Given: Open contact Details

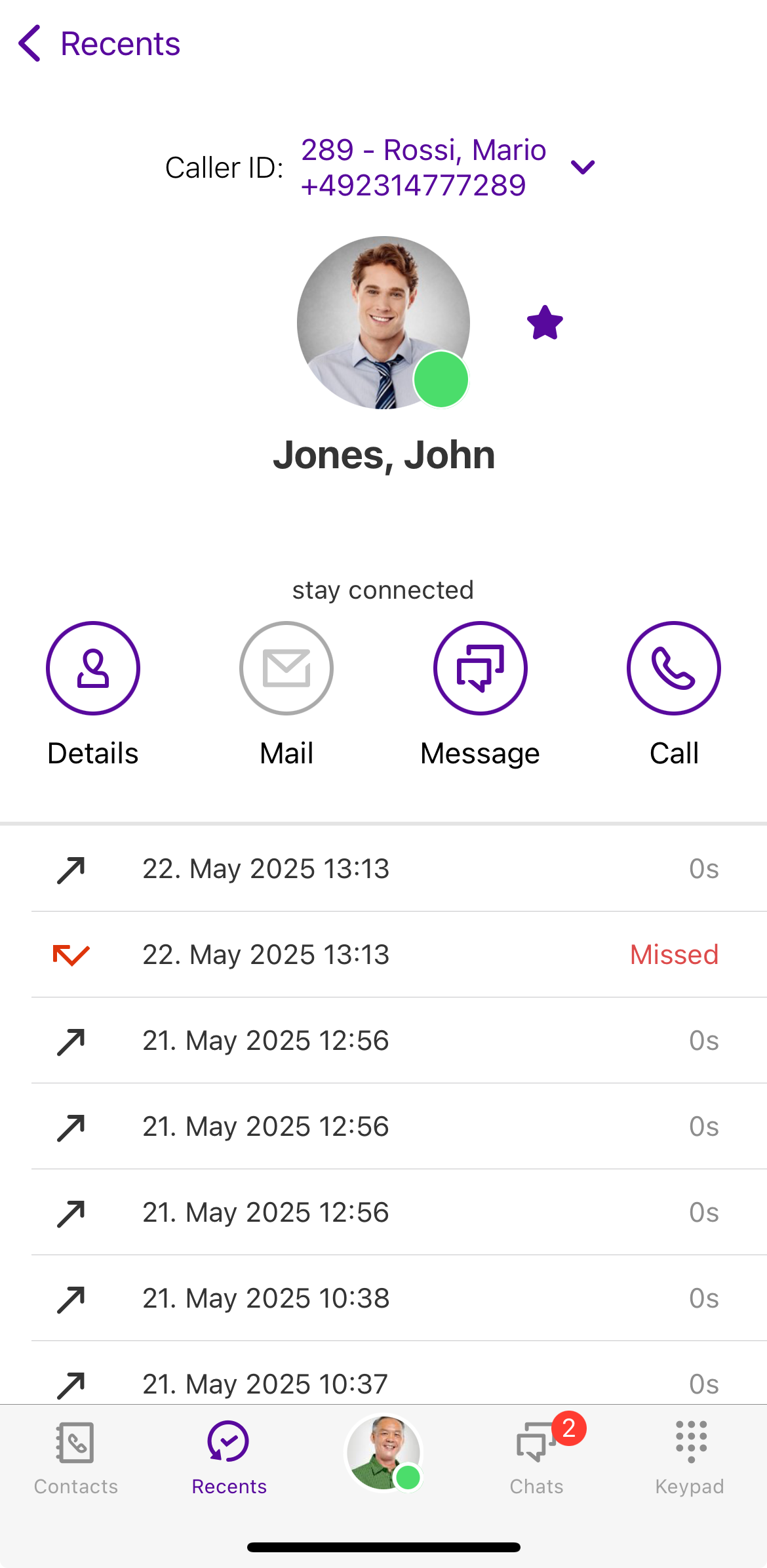Looking at the screenshot, I should coord(93,668).
